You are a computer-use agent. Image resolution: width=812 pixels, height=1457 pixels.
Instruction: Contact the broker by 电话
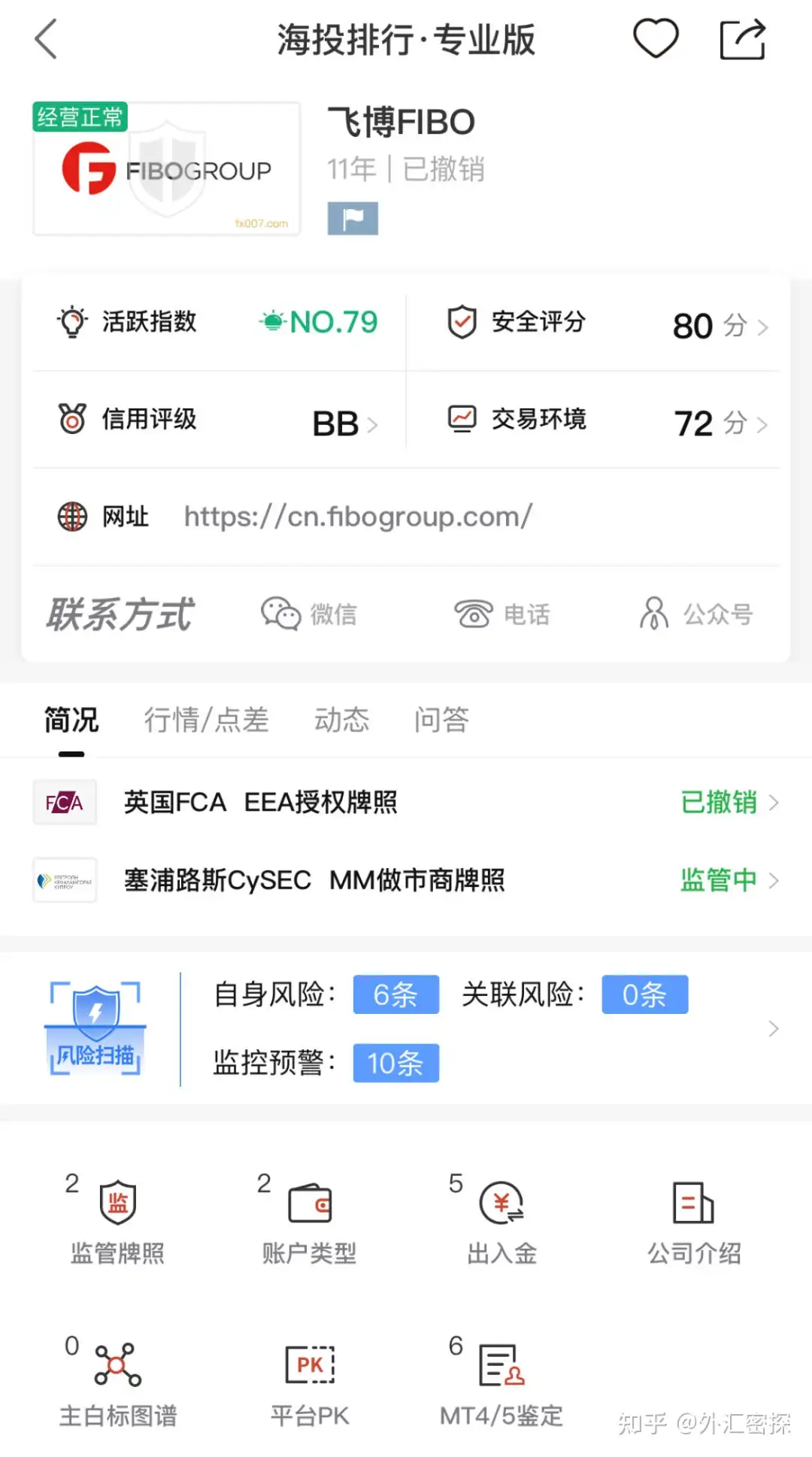[x=502, y=614]
